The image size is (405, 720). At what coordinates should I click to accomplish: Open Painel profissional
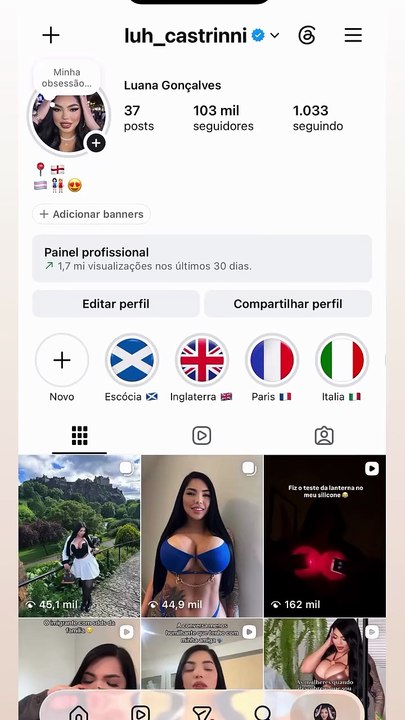pyautogui.click(x=202, y=259)
